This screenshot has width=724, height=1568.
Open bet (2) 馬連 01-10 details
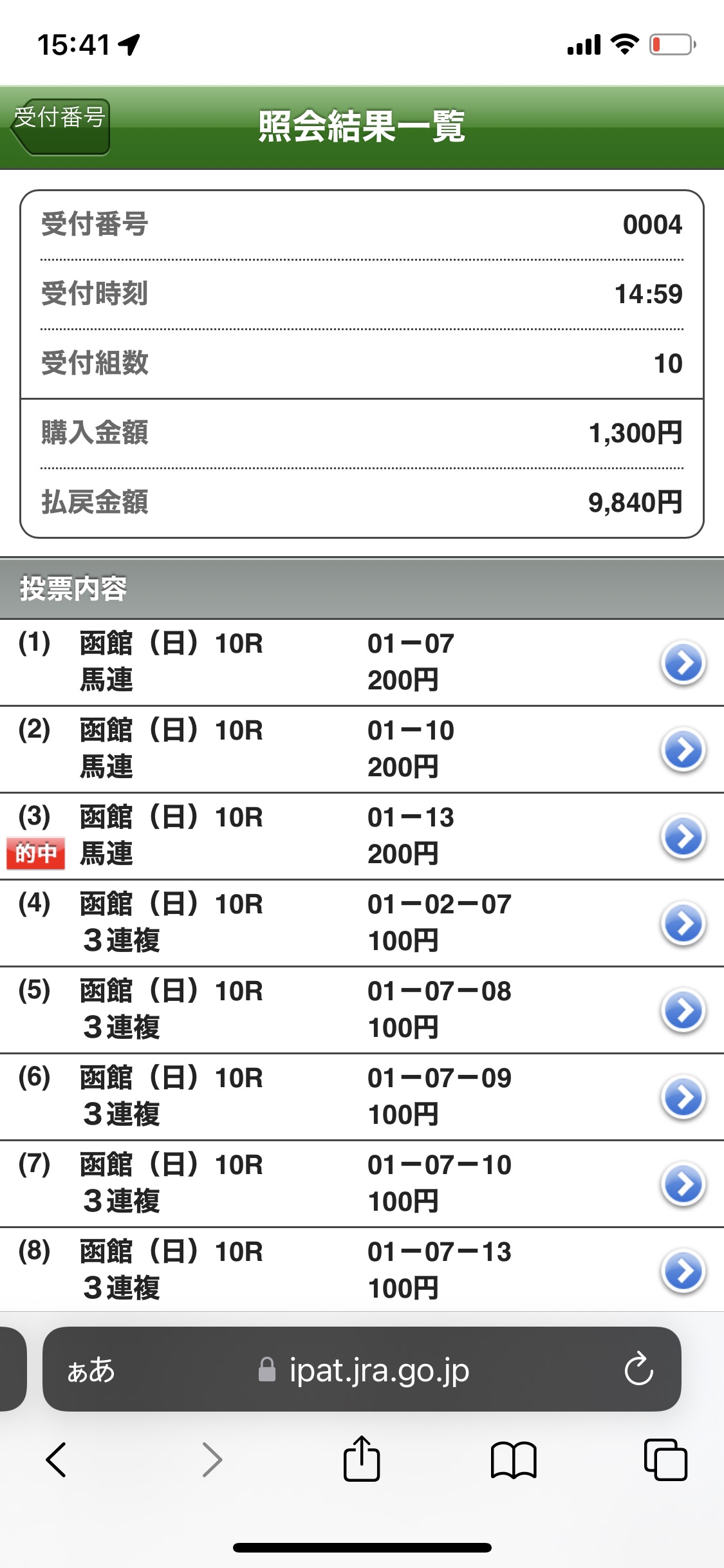pyautogui.click(x=683, y=749)
